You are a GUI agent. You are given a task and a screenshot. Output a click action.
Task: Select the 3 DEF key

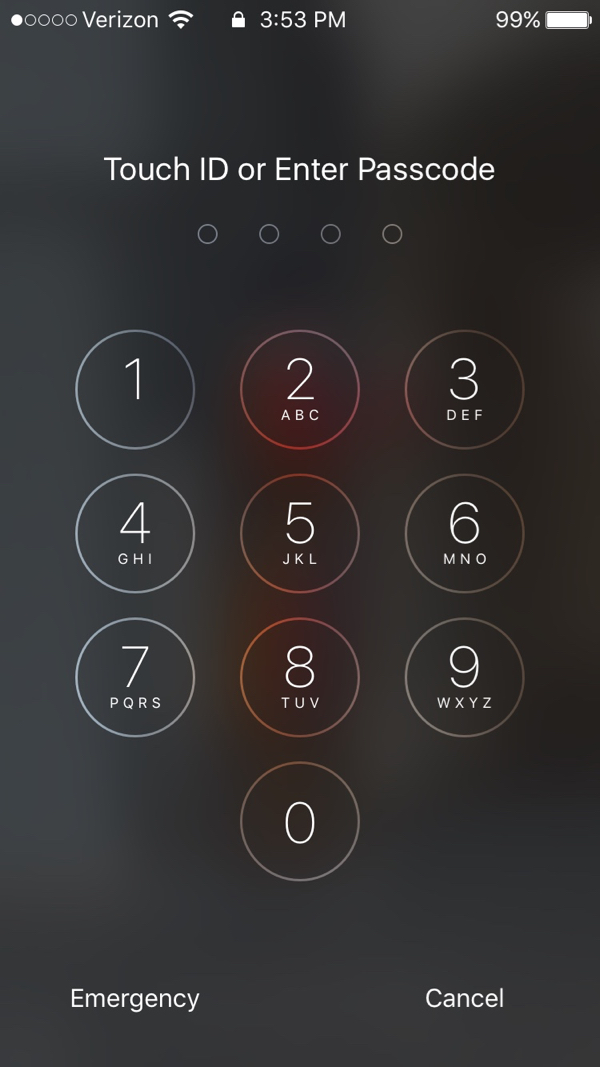point(464,389)
